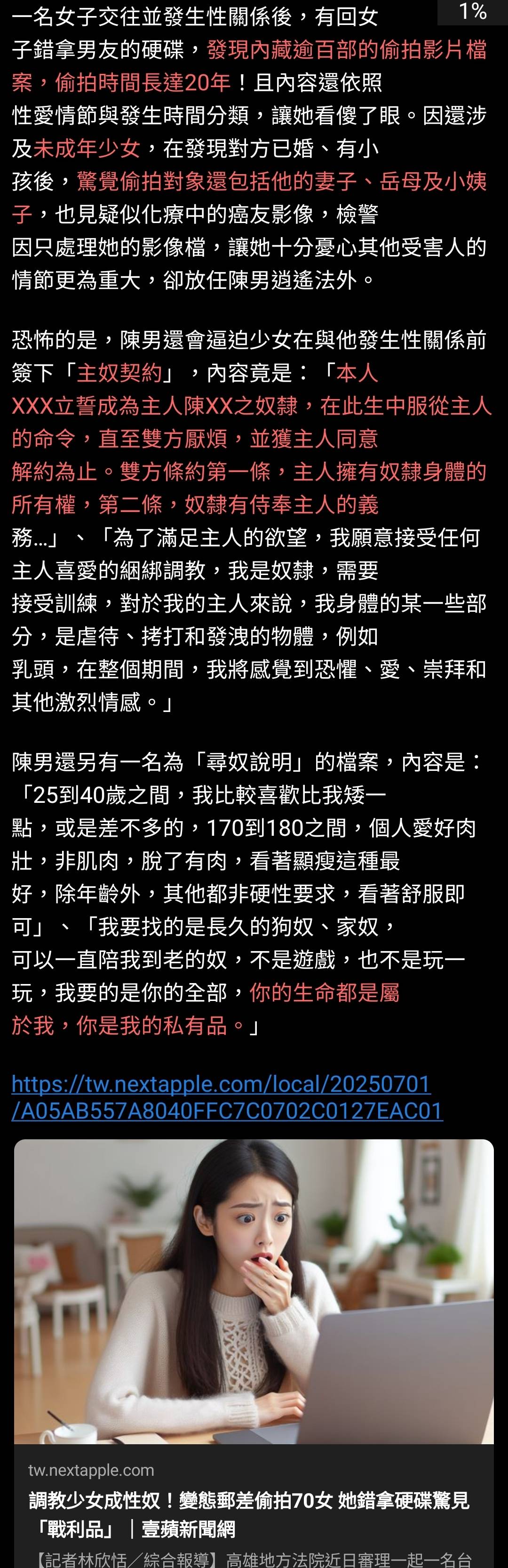
Task: Open the tw.nextapple.com article link
Action: pyautogui.click(x=226, y=1096)
